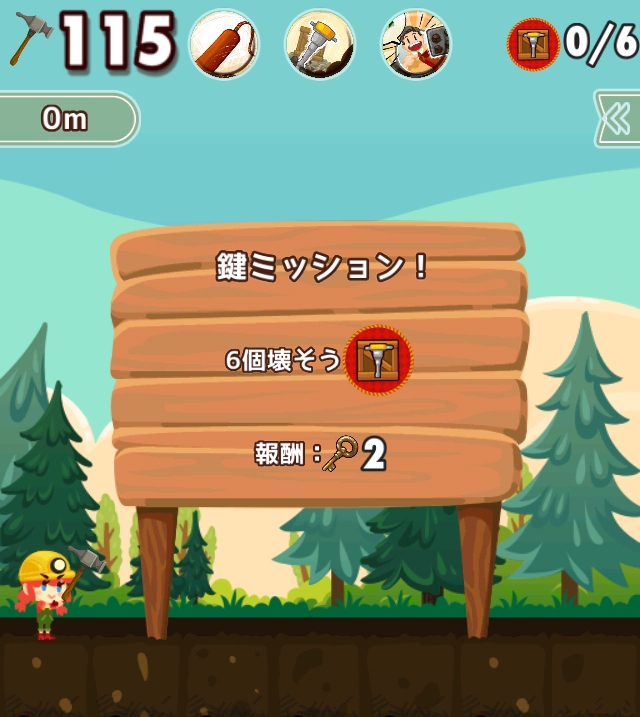The image size is (640, 717).
Task: Activate the jackhammer drill power-up
Action: (x=320, y=43)
